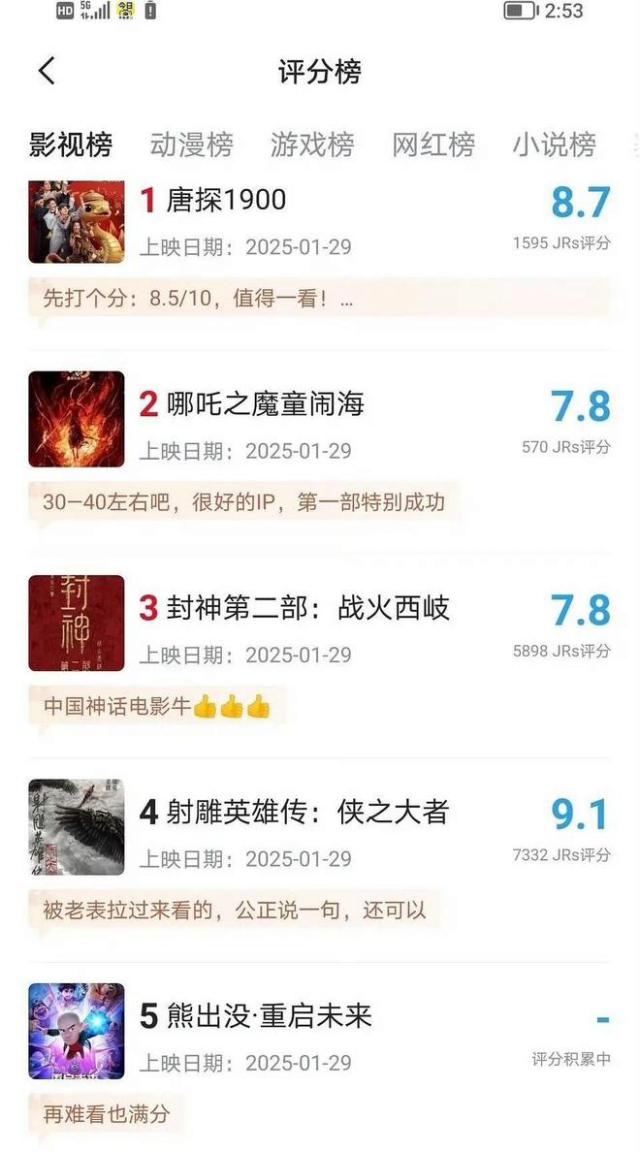Screen dimensions: 640x1152
Task: Switch to the 动漫榜 tab
Action: click(x=191, y=145)
